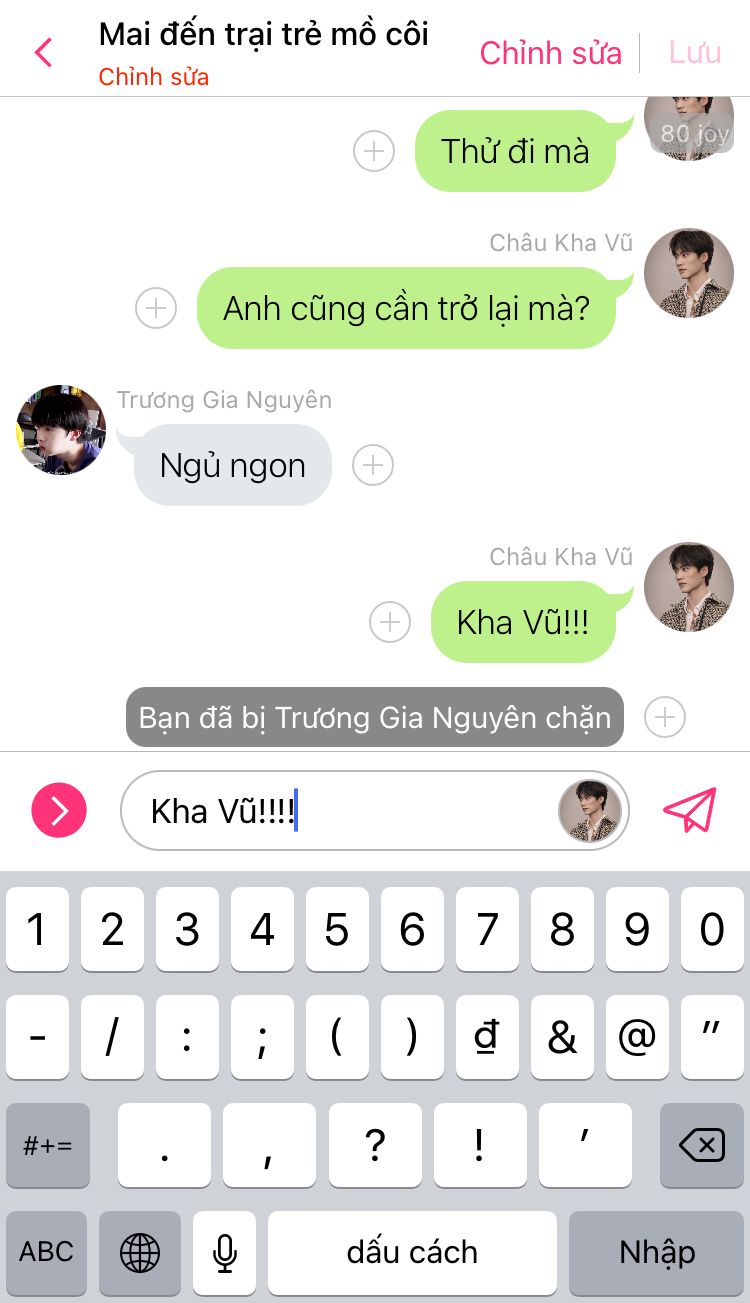The height and width of the screenshot is (1303, 750).
Task: Expand options with the pink chevron button
Action: point(59,810)
